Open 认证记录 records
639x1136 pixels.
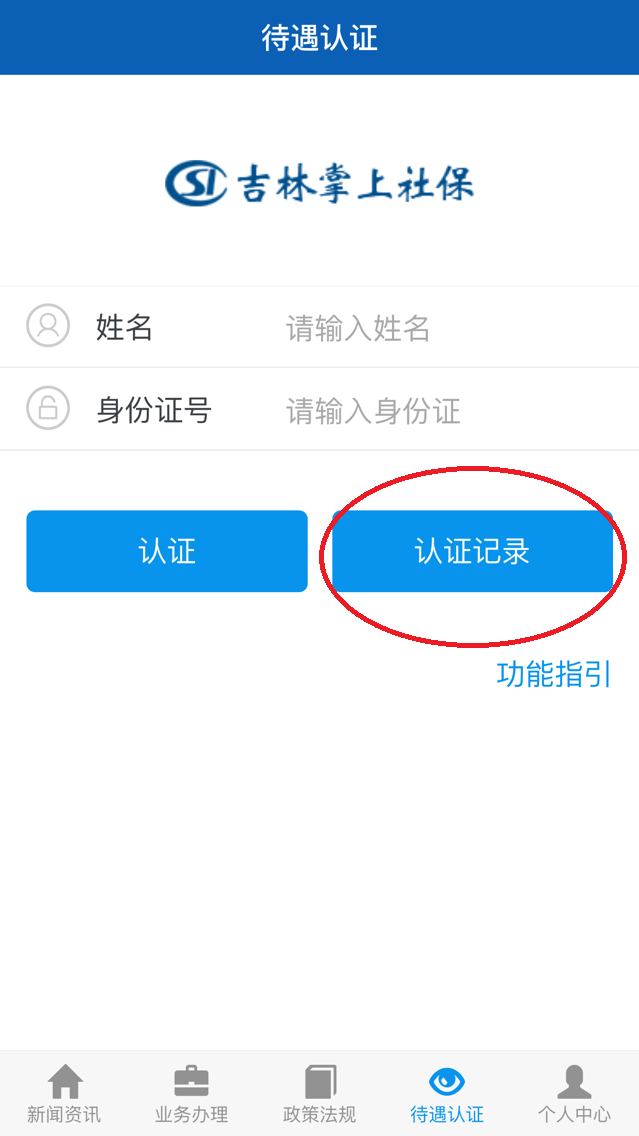coord(472,551)
